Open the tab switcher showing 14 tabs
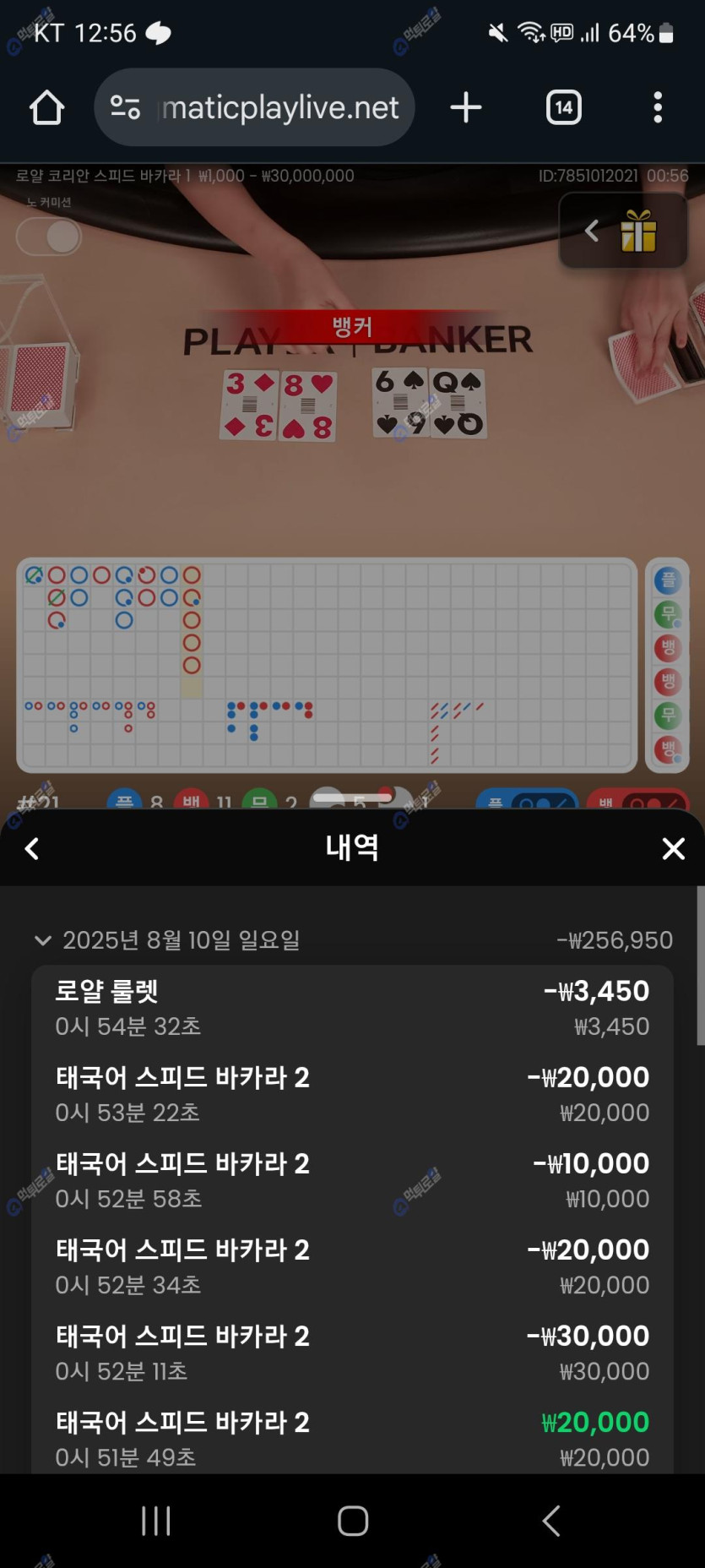 [563, 108]
